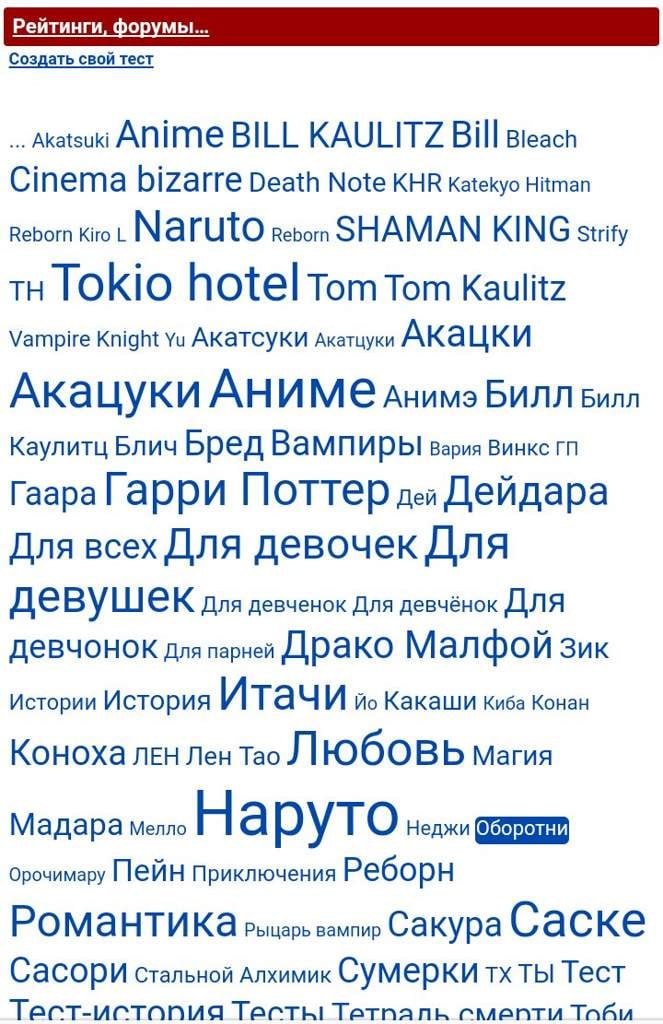This screenshot has height=1024, width=663.
Task: Select the Naruto tag
Action: coord(198,227)
